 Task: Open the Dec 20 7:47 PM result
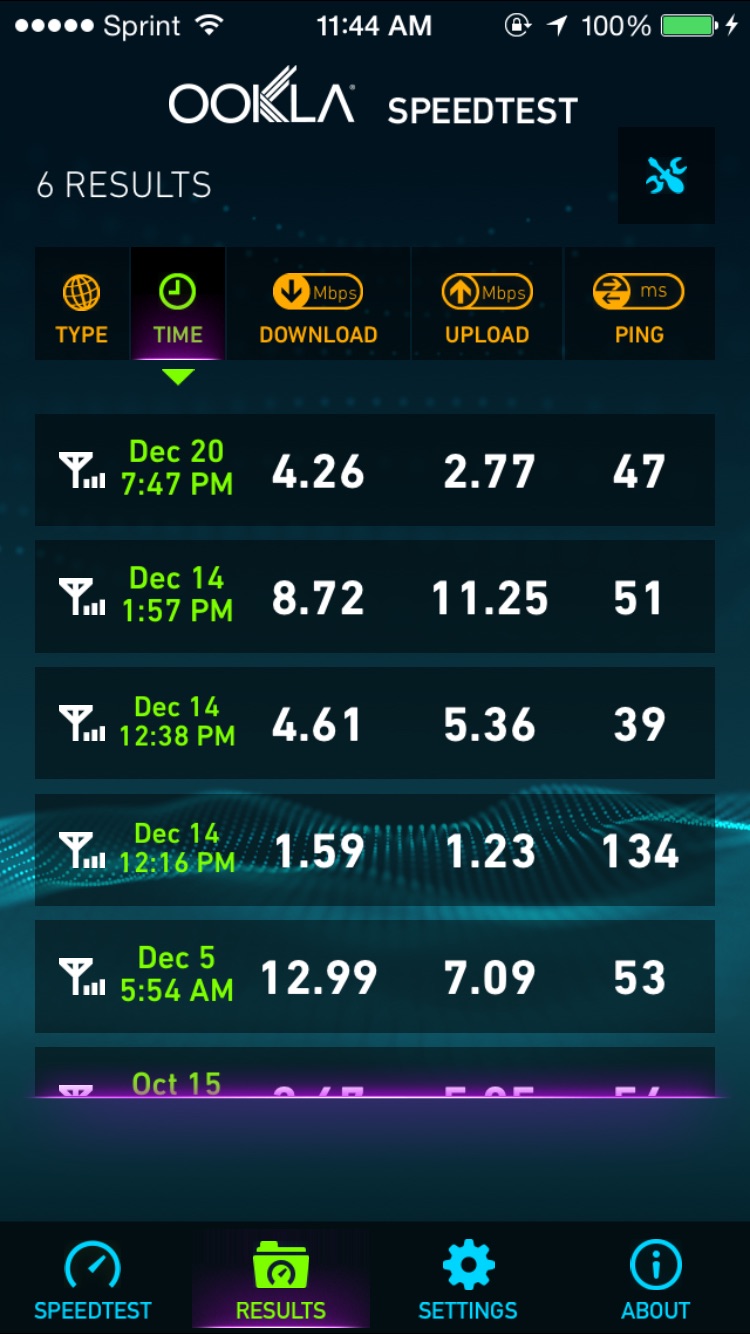click(x=375, y=470)
